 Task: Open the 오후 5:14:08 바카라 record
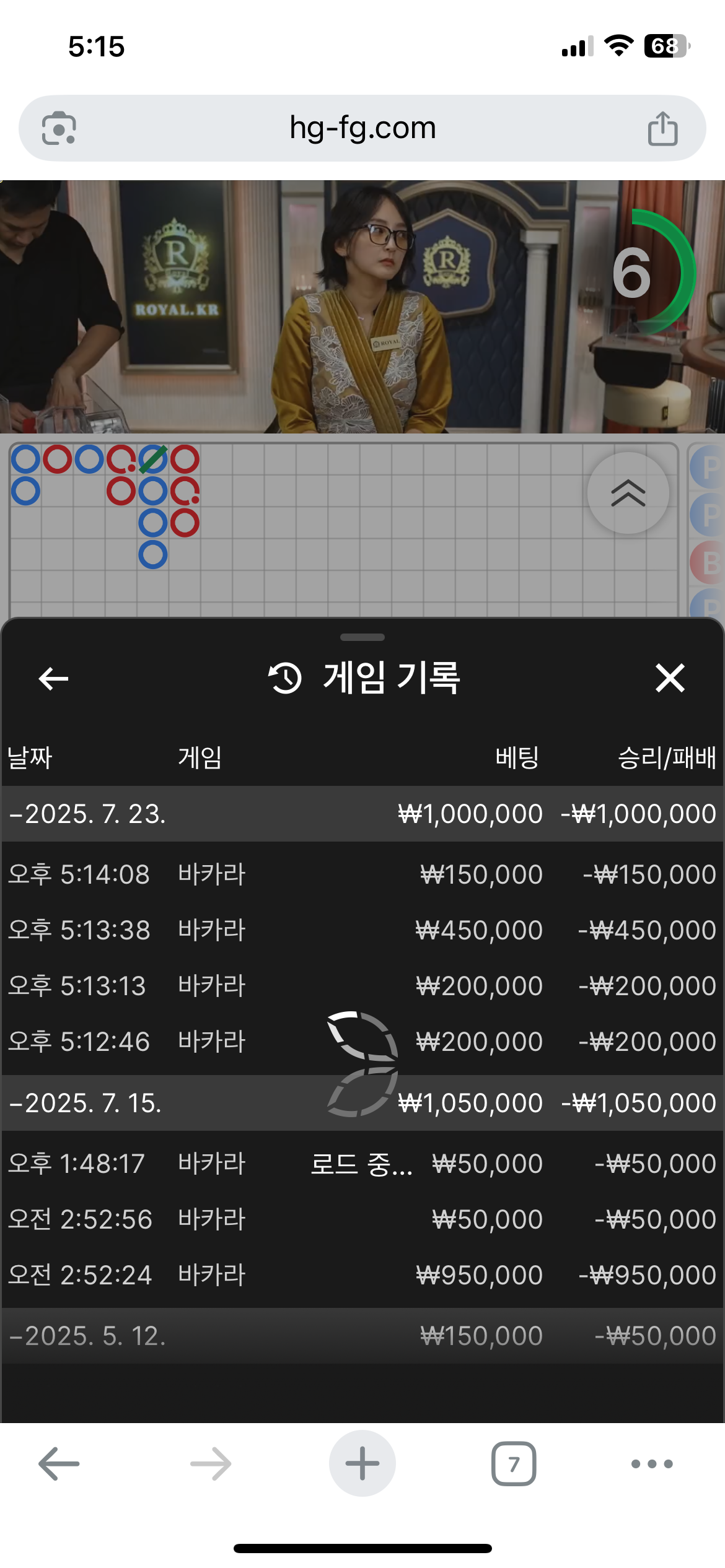(x=362, y=874)
